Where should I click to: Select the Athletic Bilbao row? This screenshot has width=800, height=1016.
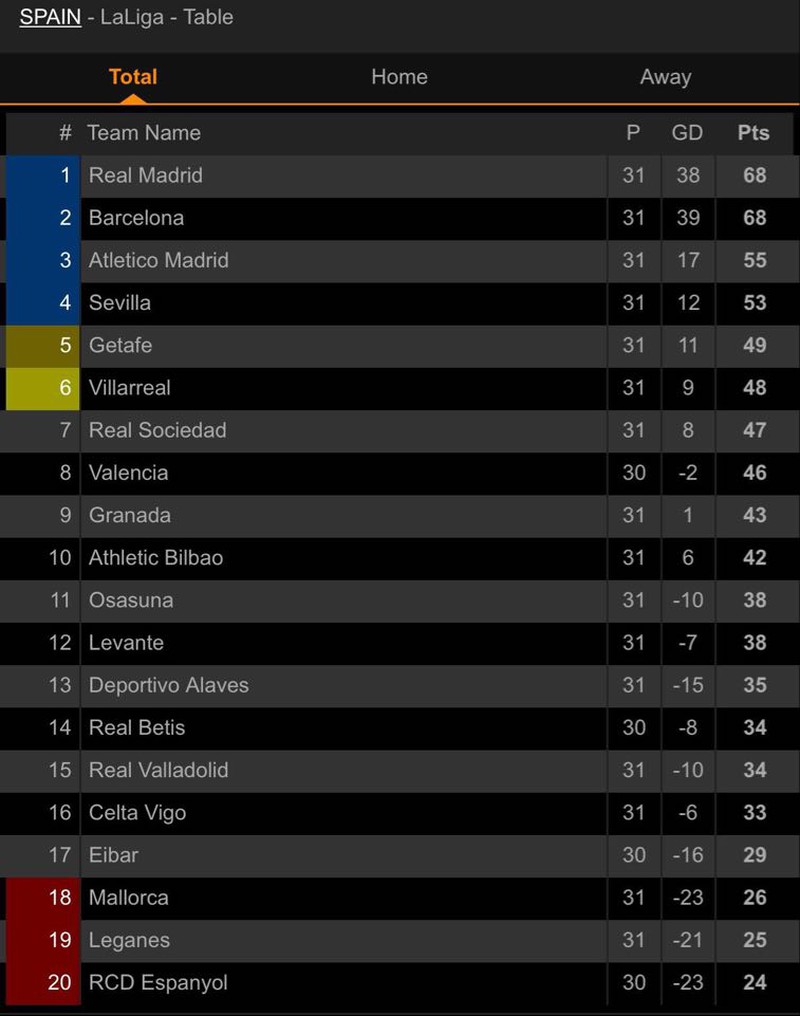(156, 558)
